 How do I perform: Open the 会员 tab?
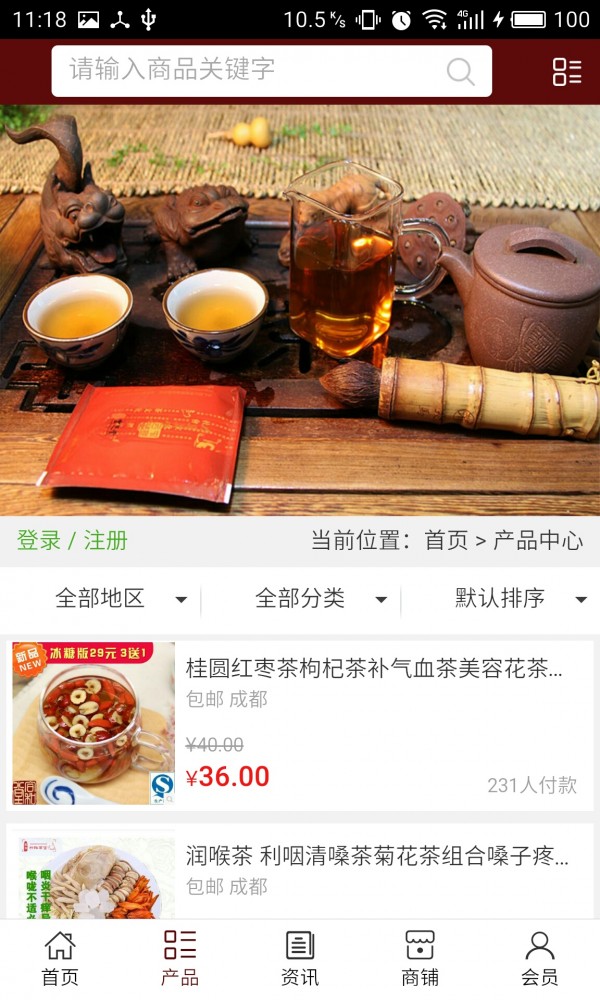tap(540, 958)
